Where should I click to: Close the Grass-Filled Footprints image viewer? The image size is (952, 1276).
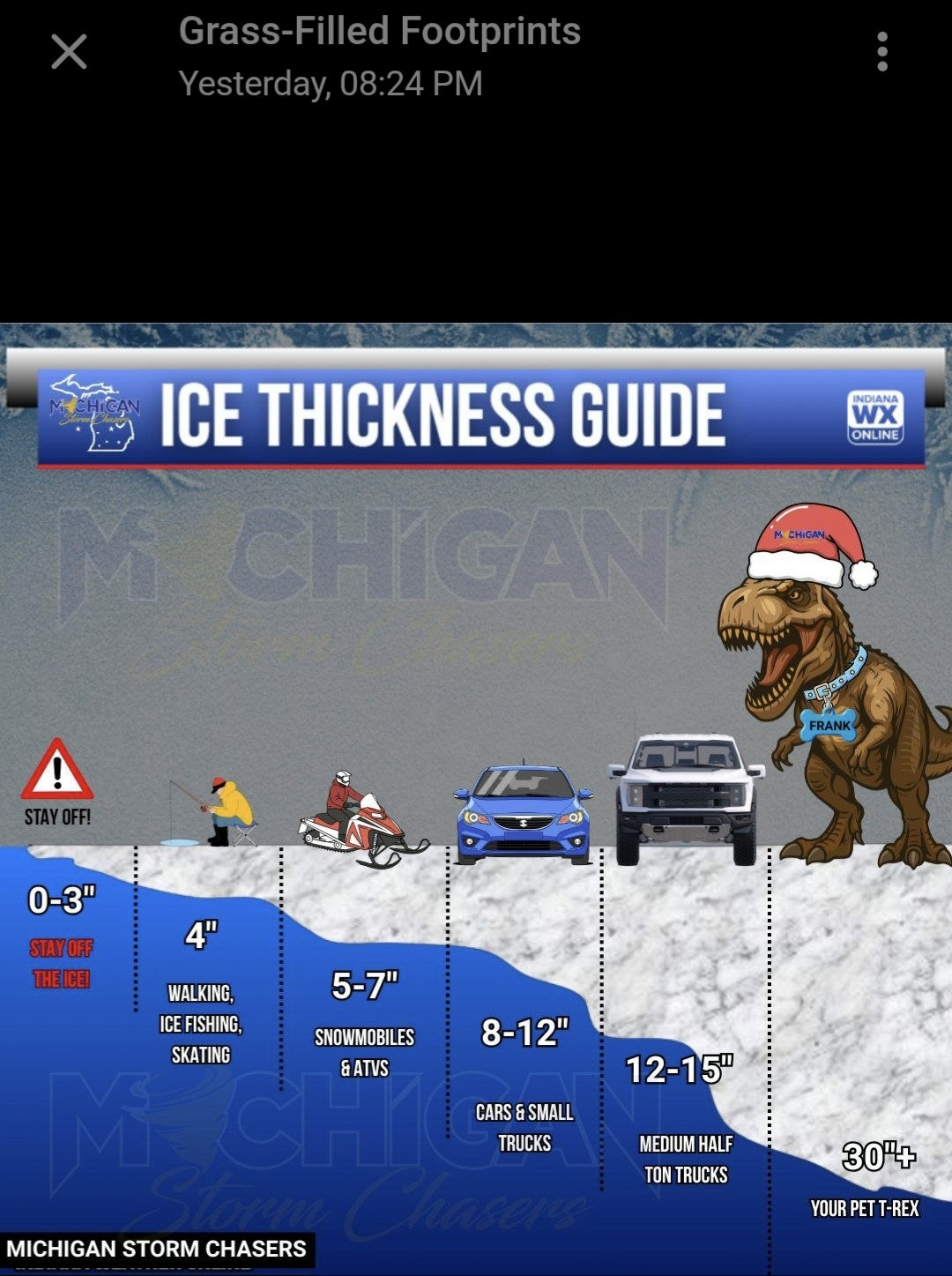pyautogui.click(x=69, y=52)
